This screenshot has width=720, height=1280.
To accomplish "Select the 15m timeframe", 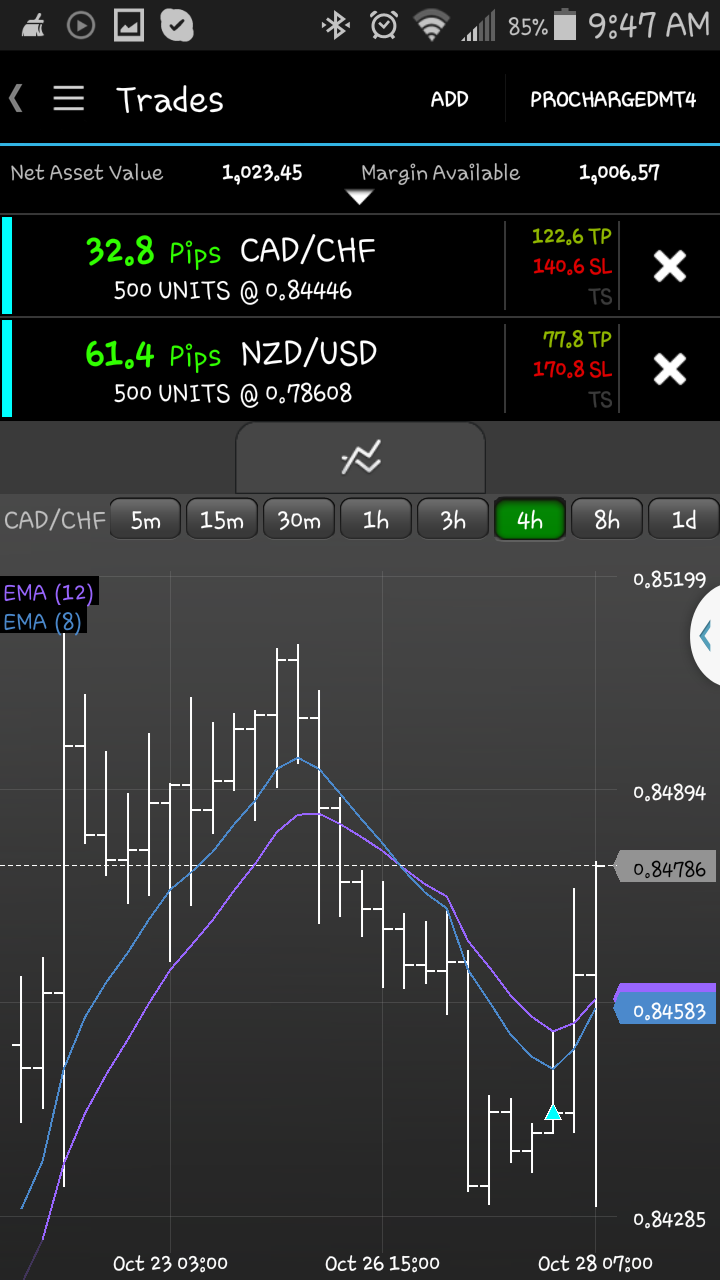I will (221, 520).
